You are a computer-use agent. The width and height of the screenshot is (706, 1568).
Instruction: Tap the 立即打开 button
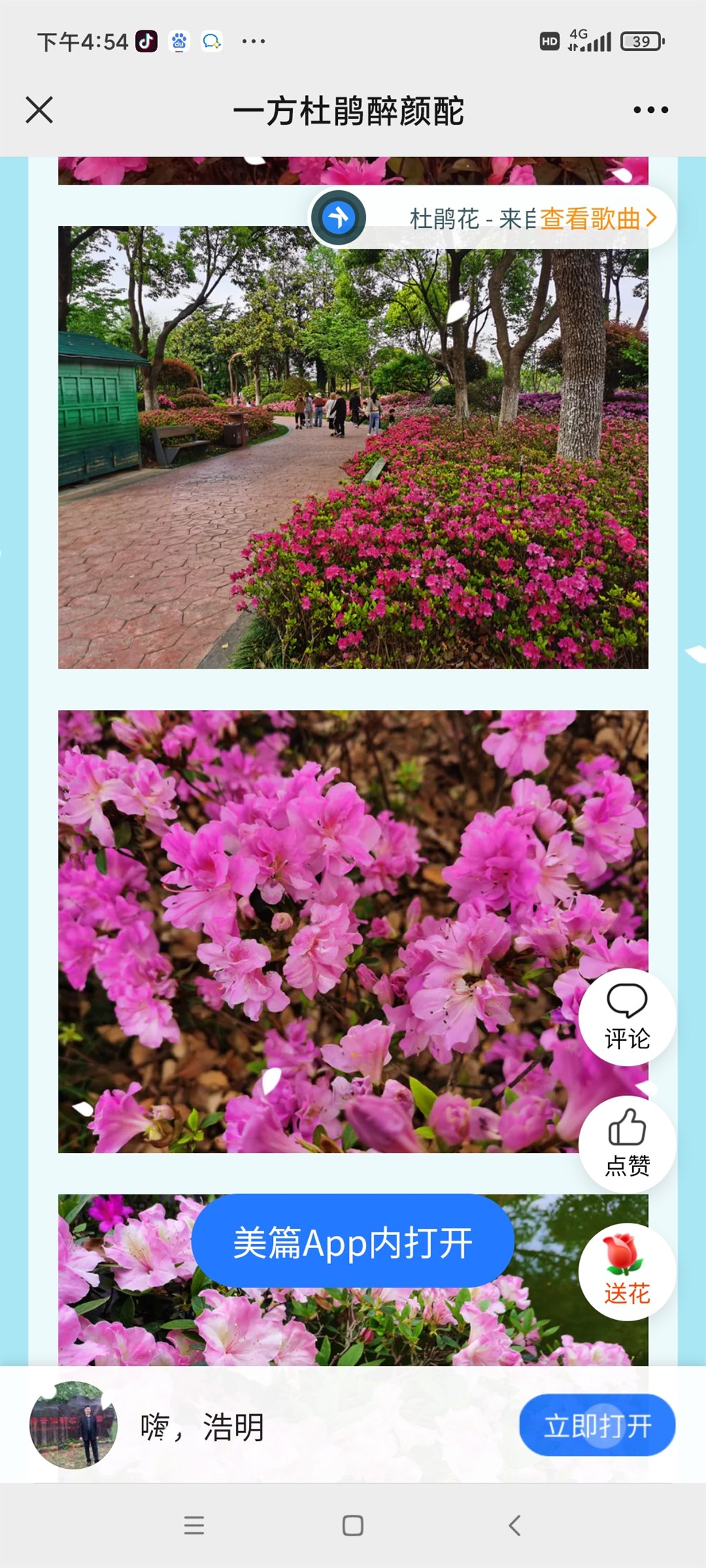click(x=597, y=1425)
